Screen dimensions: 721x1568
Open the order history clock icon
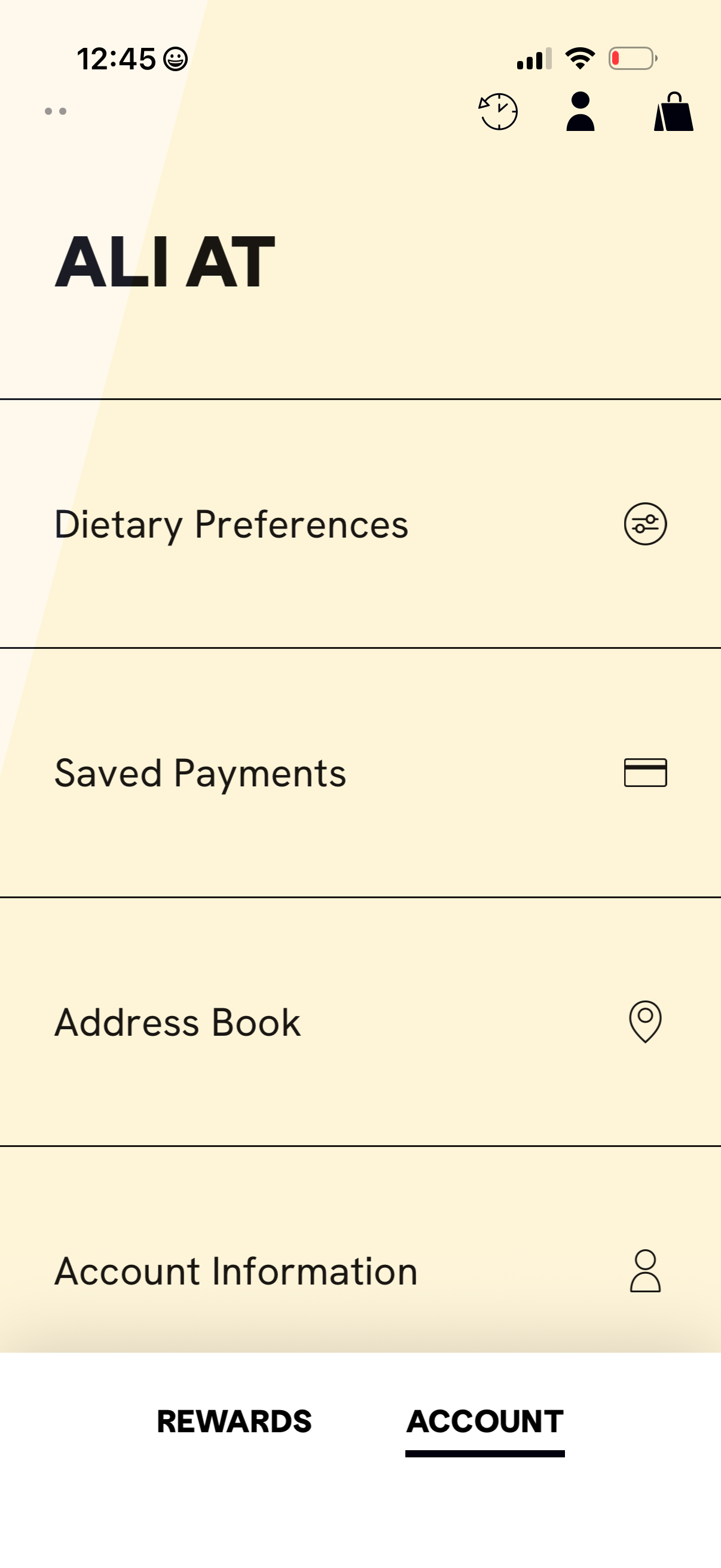(x=497, y=112)
